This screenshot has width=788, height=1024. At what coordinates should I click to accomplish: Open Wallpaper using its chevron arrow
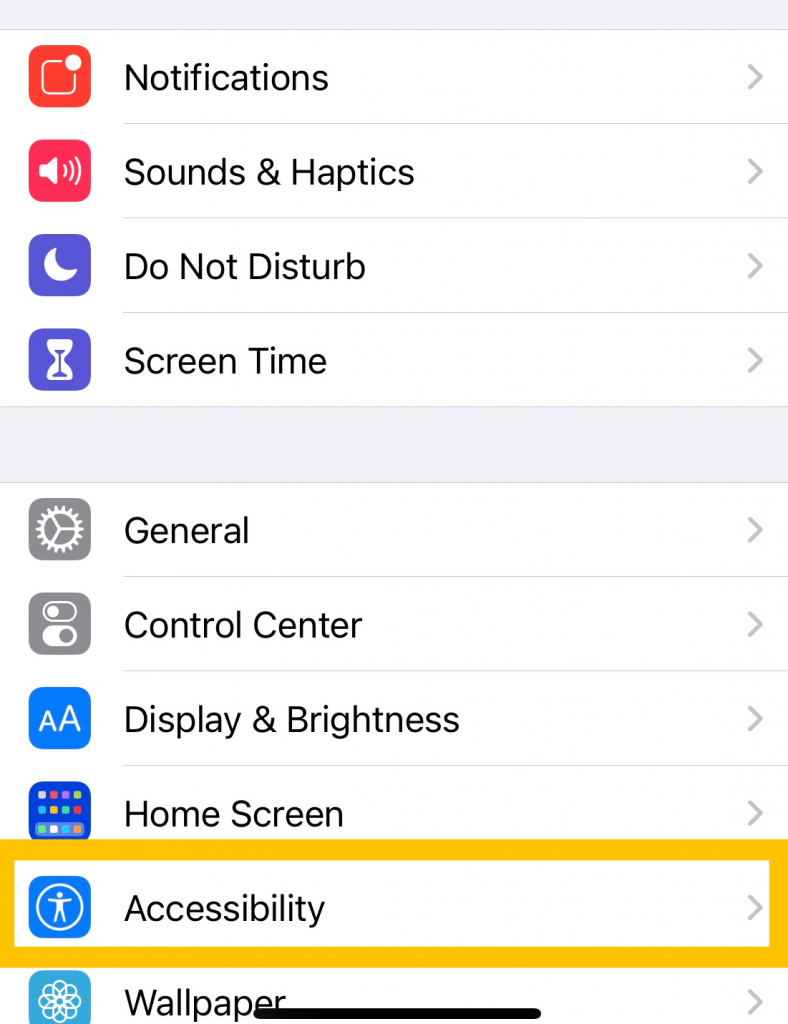pyautogui.click(x=755, y=1000)
